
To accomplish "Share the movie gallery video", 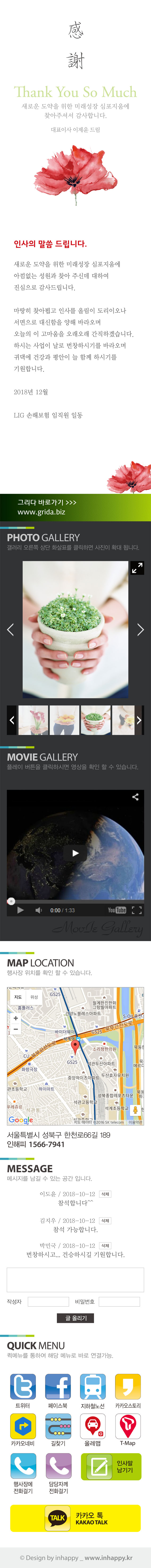I will click(135, 797).
